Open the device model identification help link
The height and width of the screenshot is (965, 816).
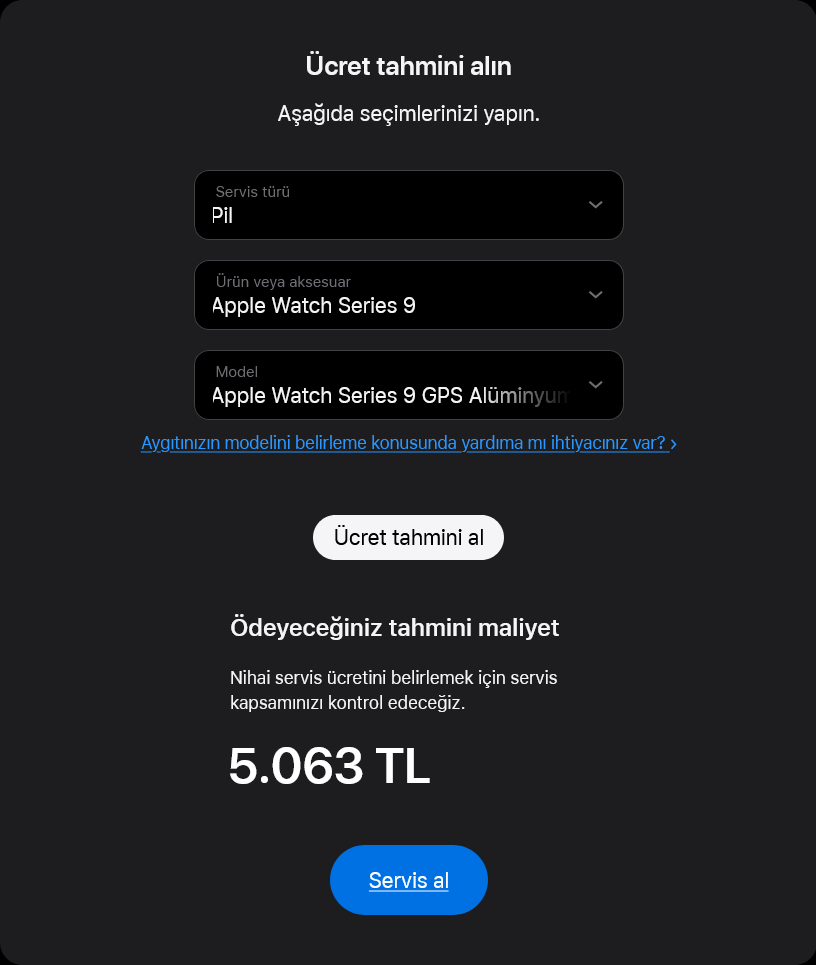click(x=402, y=442)
